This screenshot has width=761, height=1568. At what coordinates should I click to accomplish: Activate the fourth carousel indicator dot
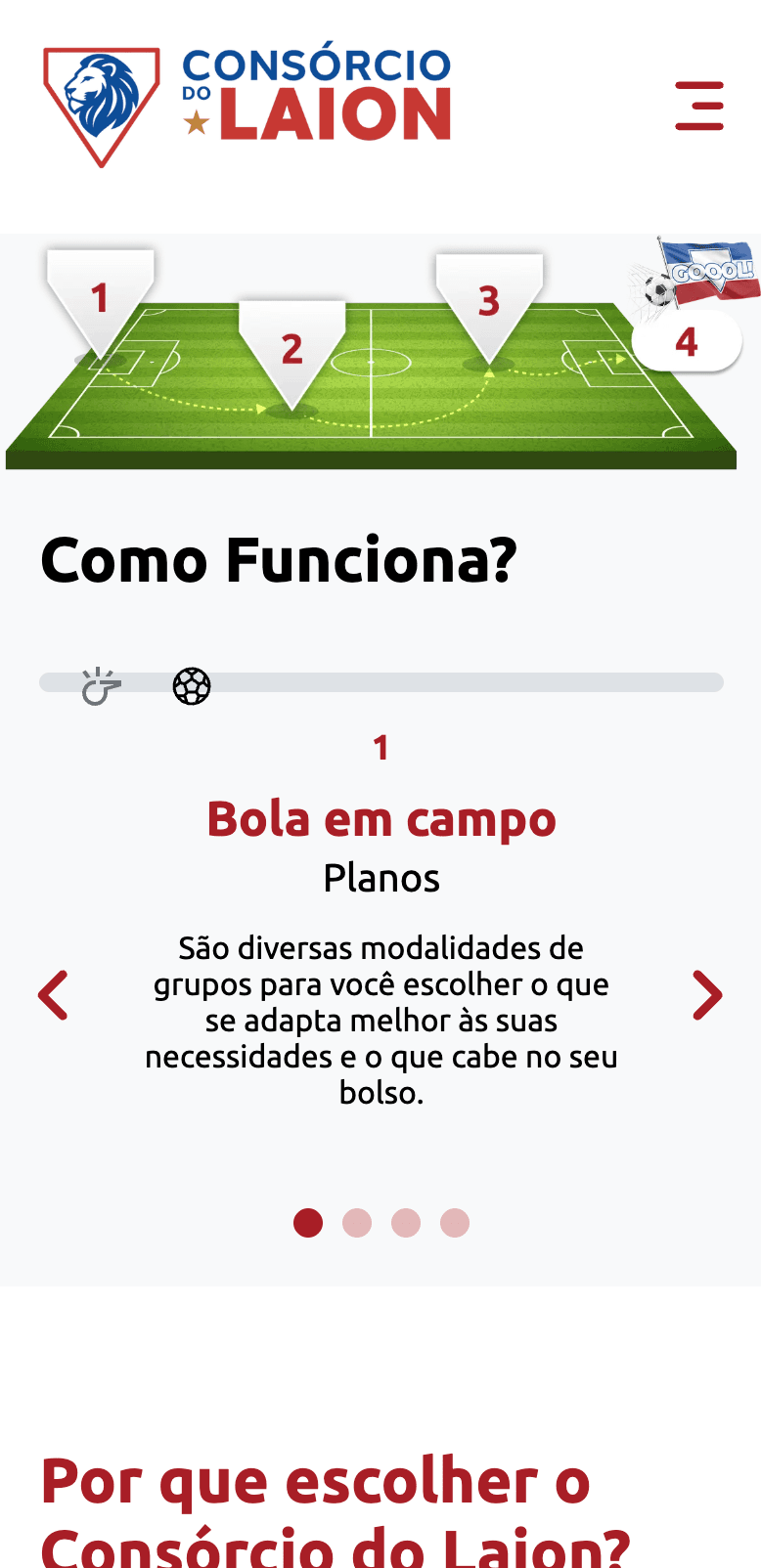(456, 1223)
